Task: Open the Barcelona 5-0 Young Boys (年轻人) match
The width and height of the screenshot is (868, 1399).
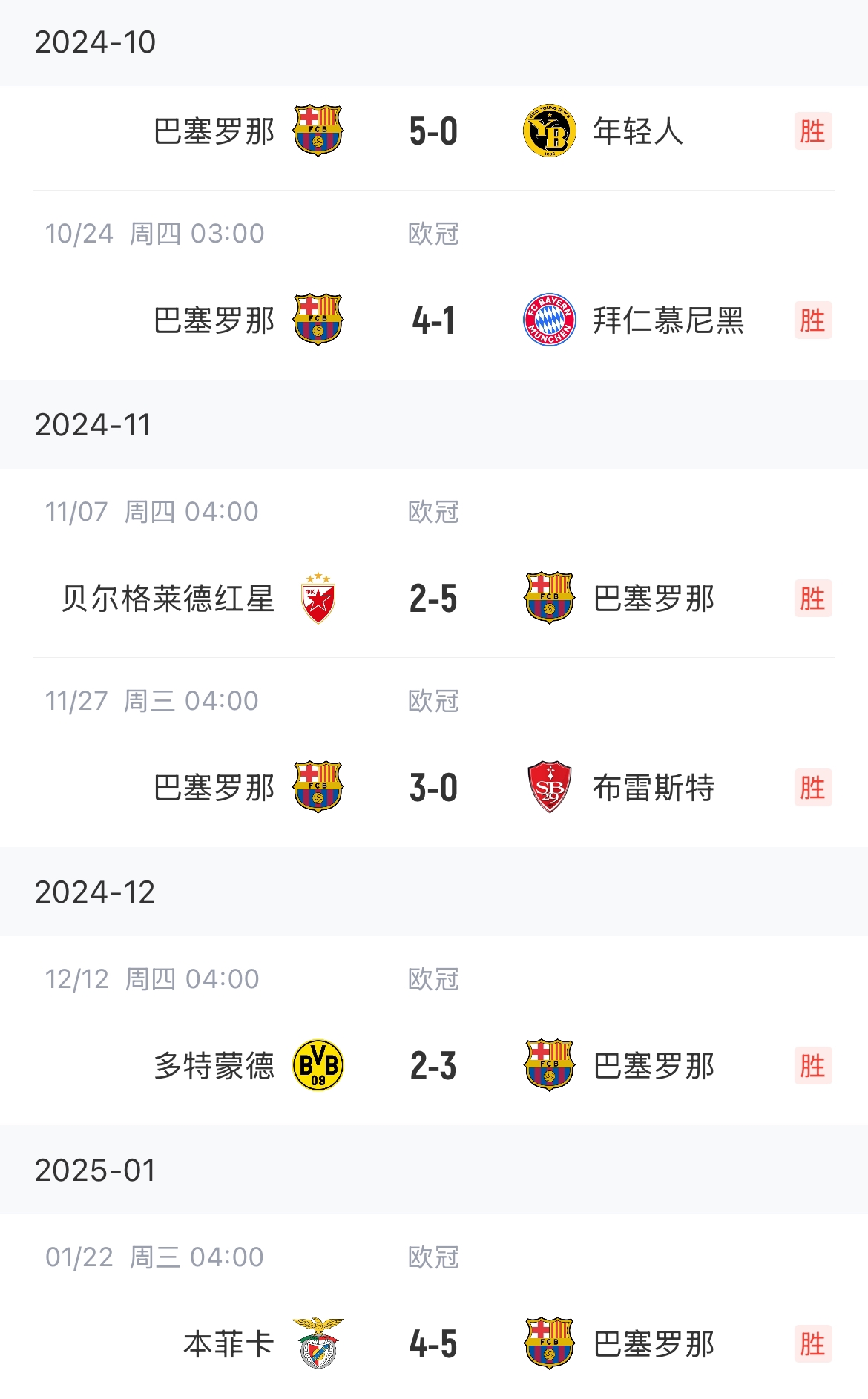Action: click(433, 131)
